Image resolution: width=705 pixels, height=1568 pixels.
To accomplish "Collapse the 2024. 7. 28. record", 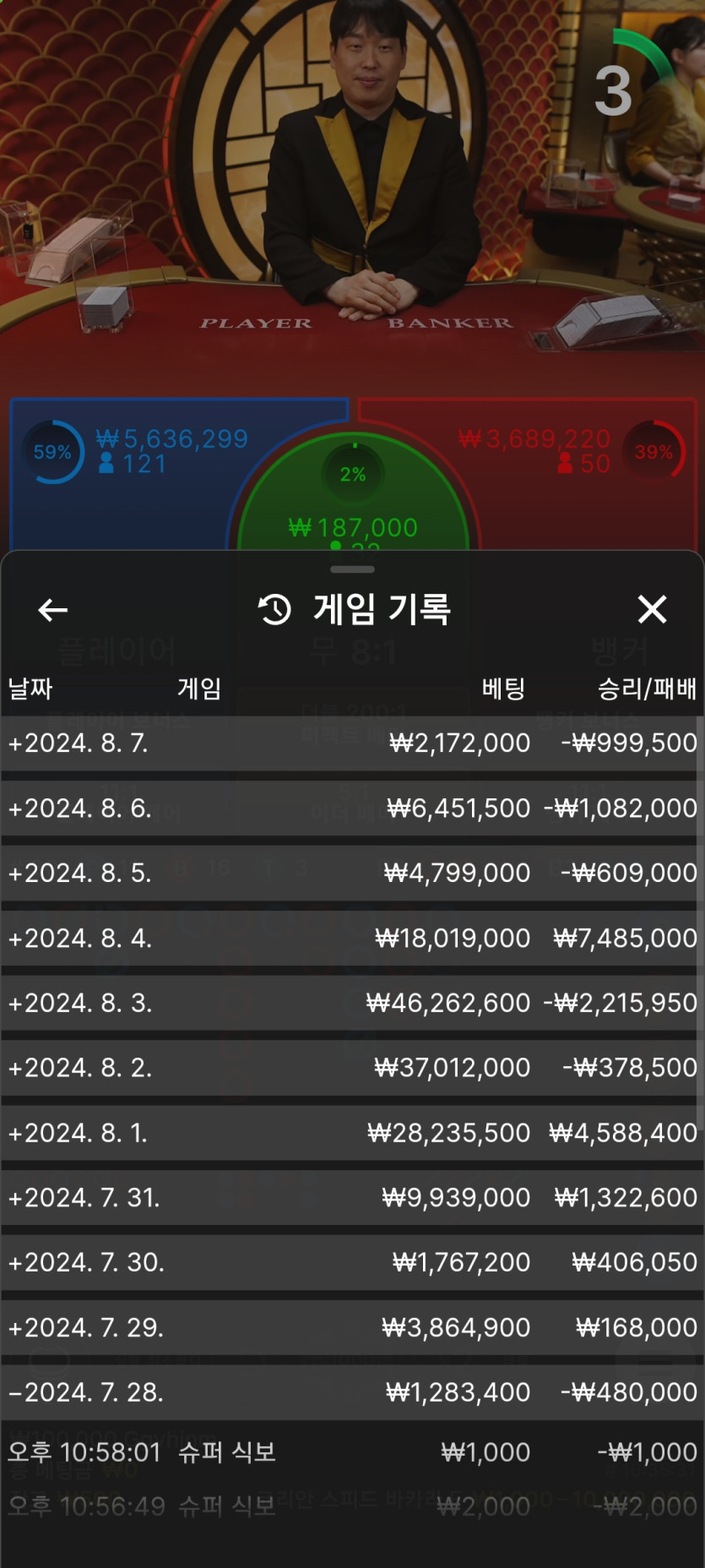I will click(352, 1392).
